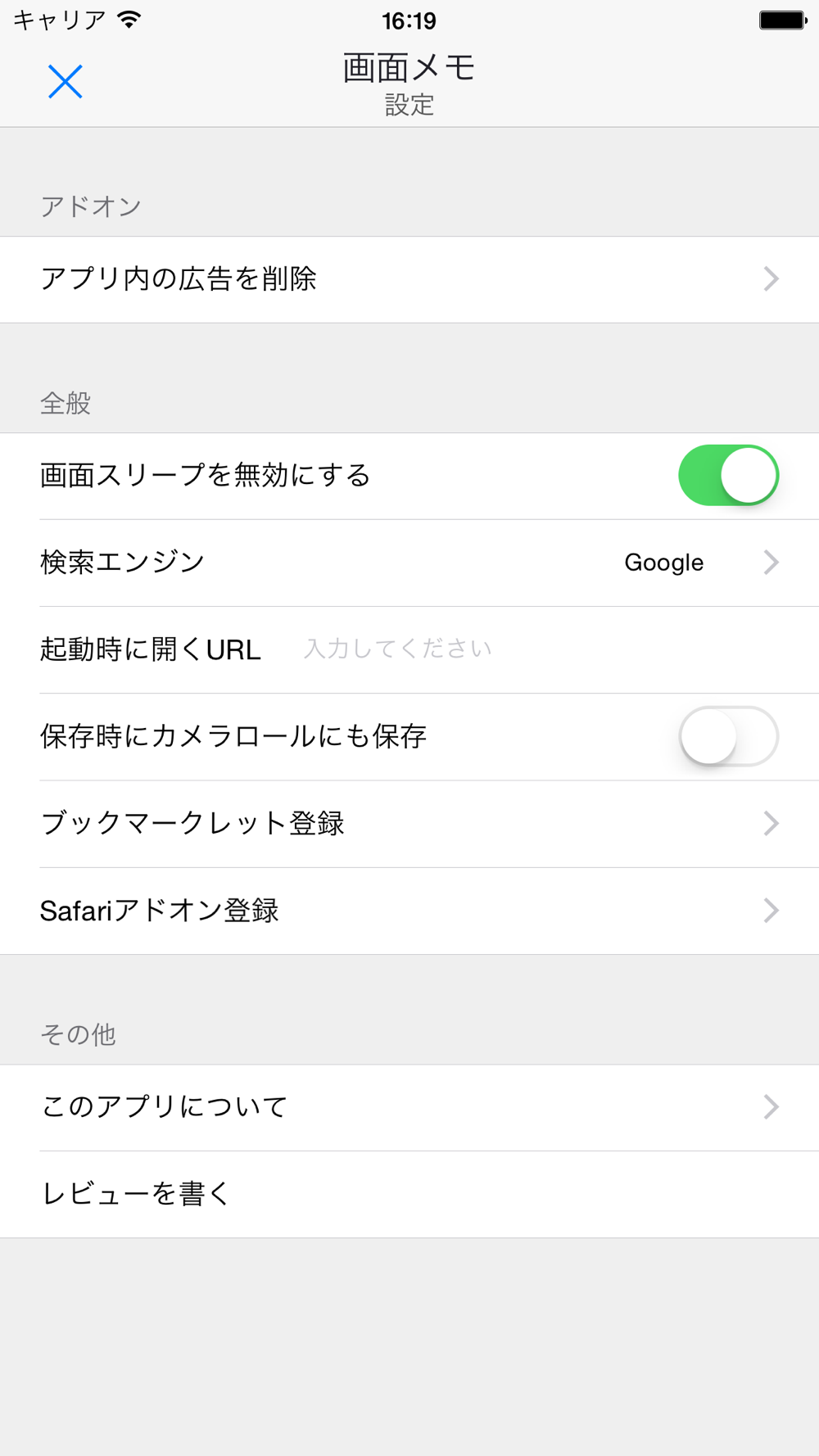This screenshot has height=1456, width=819.
Task: Open アプリ内の広告を削除 option
Action: click(x=409, y=279)
